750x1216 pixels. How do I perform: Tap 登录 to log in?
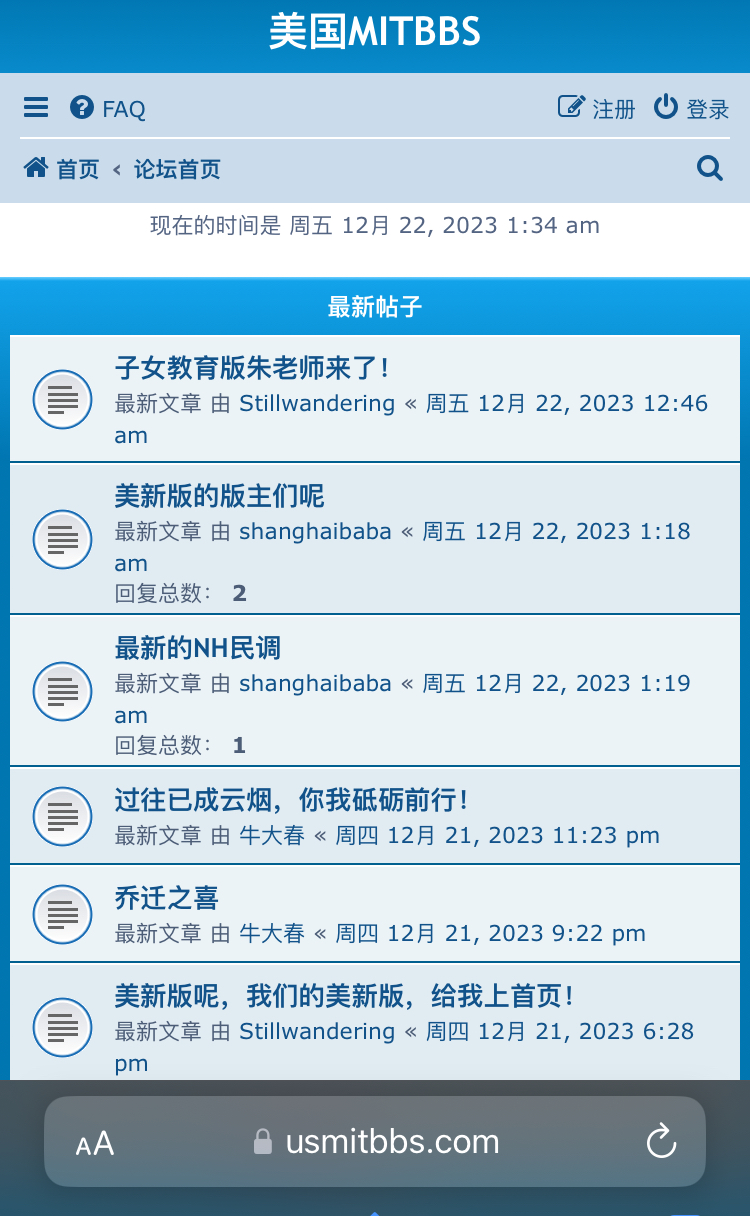click(x=692, y=108)
